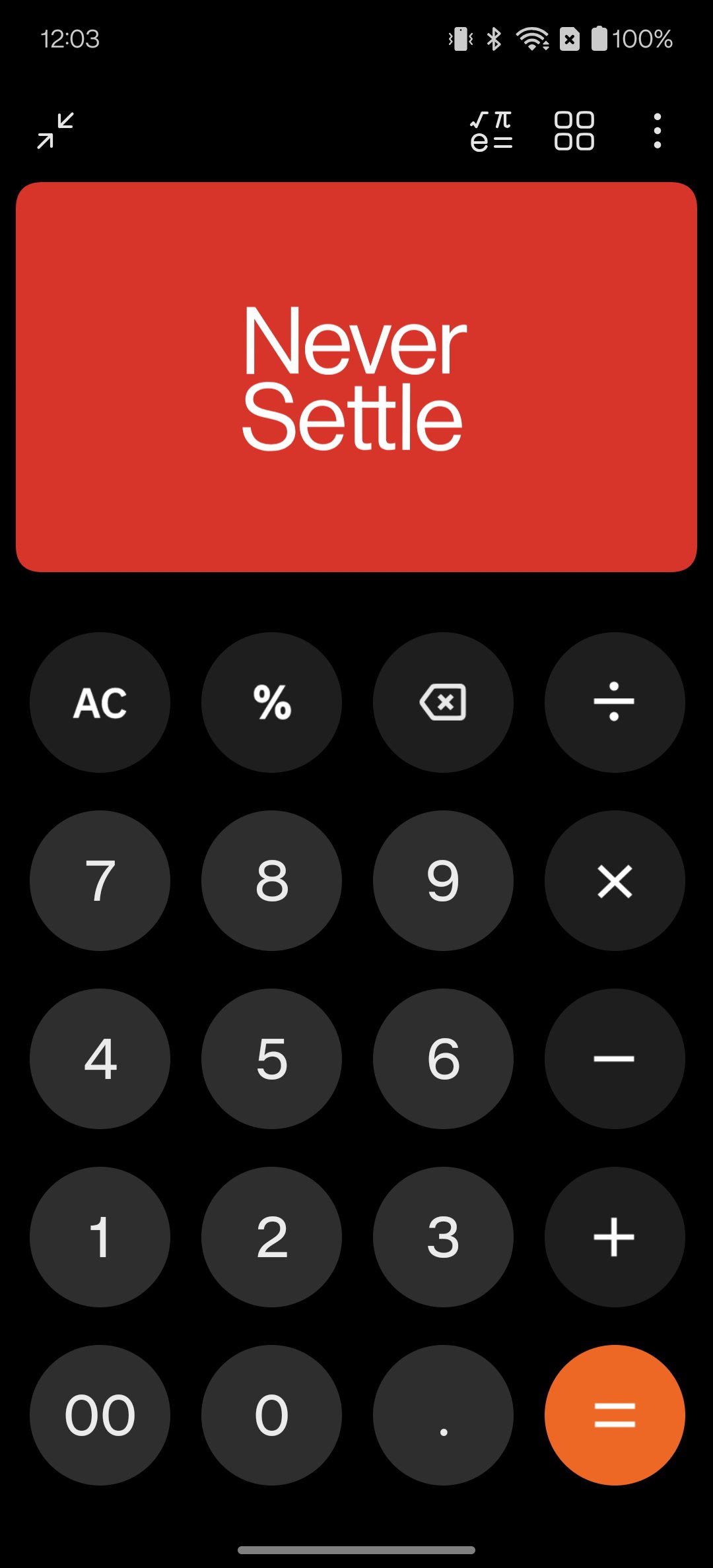Shrink calculator to the floating window
The height and width of the screenshot is (1568, 713).
point(55,131)
